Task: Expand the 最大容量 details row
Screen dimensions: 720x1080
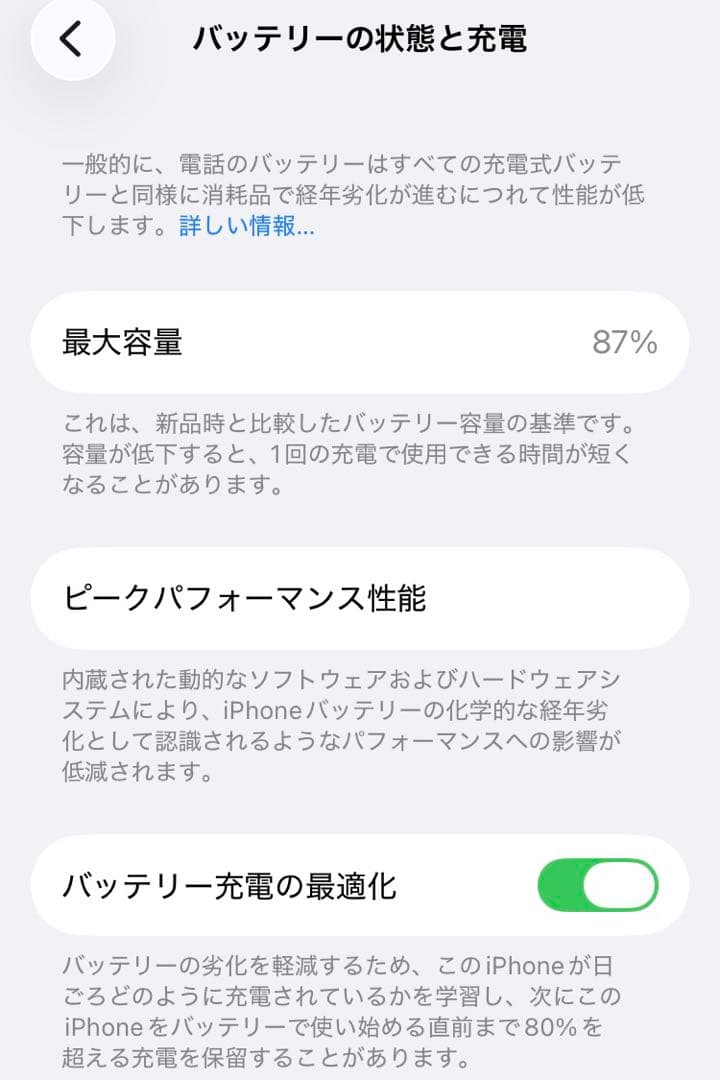Action: 360,345
